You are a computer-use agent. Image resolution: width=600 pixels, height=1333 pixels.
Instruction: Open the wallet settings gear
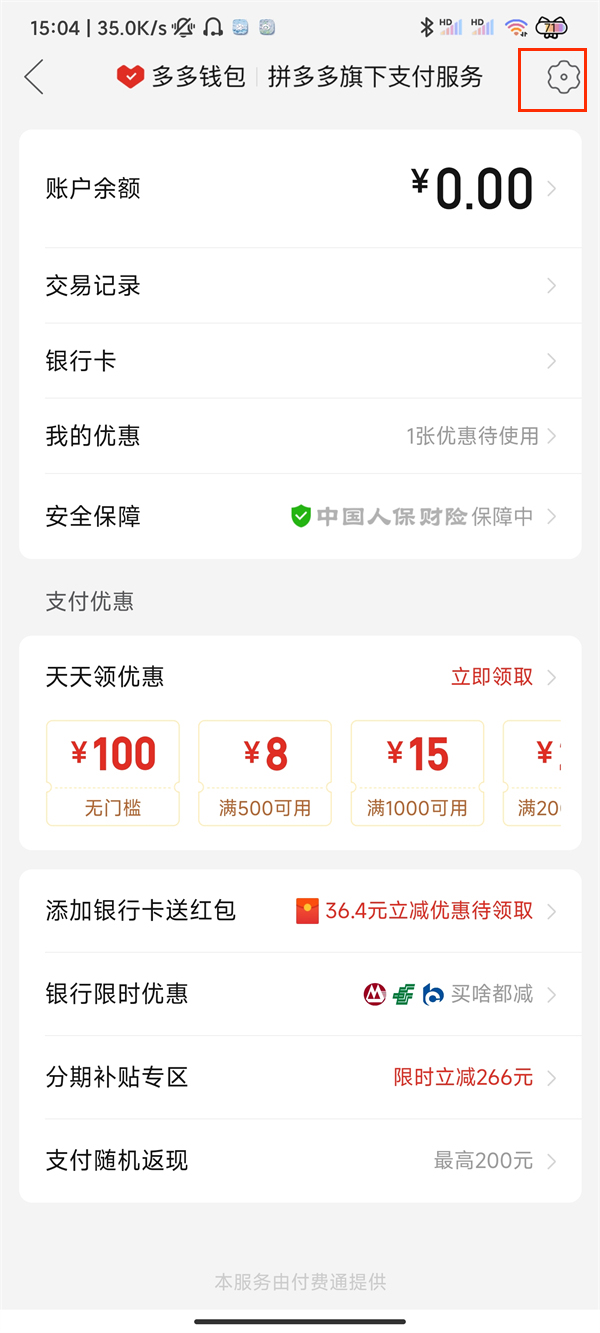click(564, 77)
